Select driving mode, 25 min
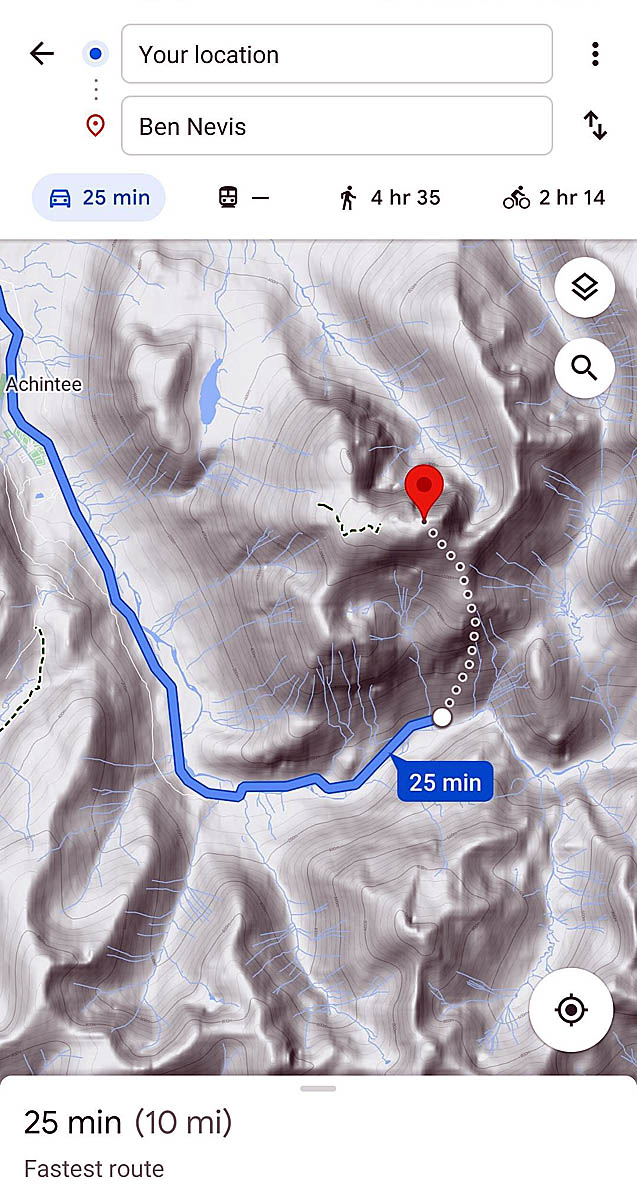 pyautogui.click(x=99, y=198)
